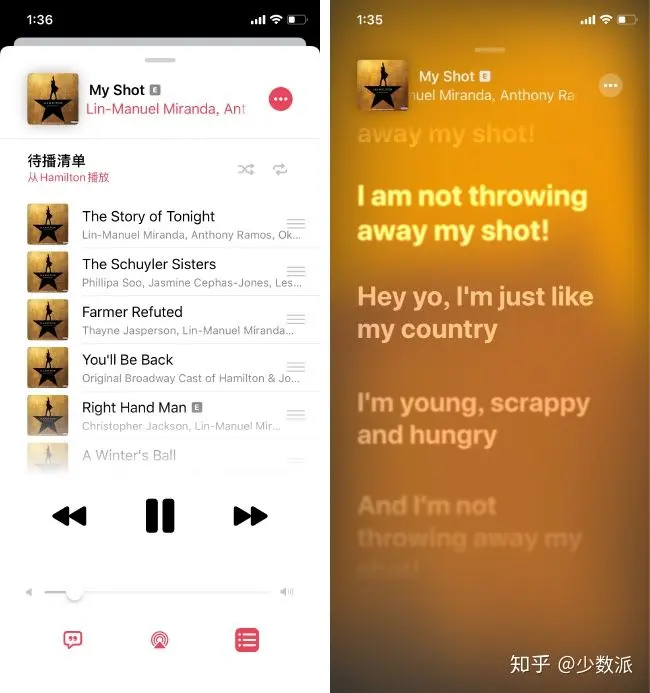Toggle the Up Next list button
This screenshot has width=650, height=693.
point(247,640)
